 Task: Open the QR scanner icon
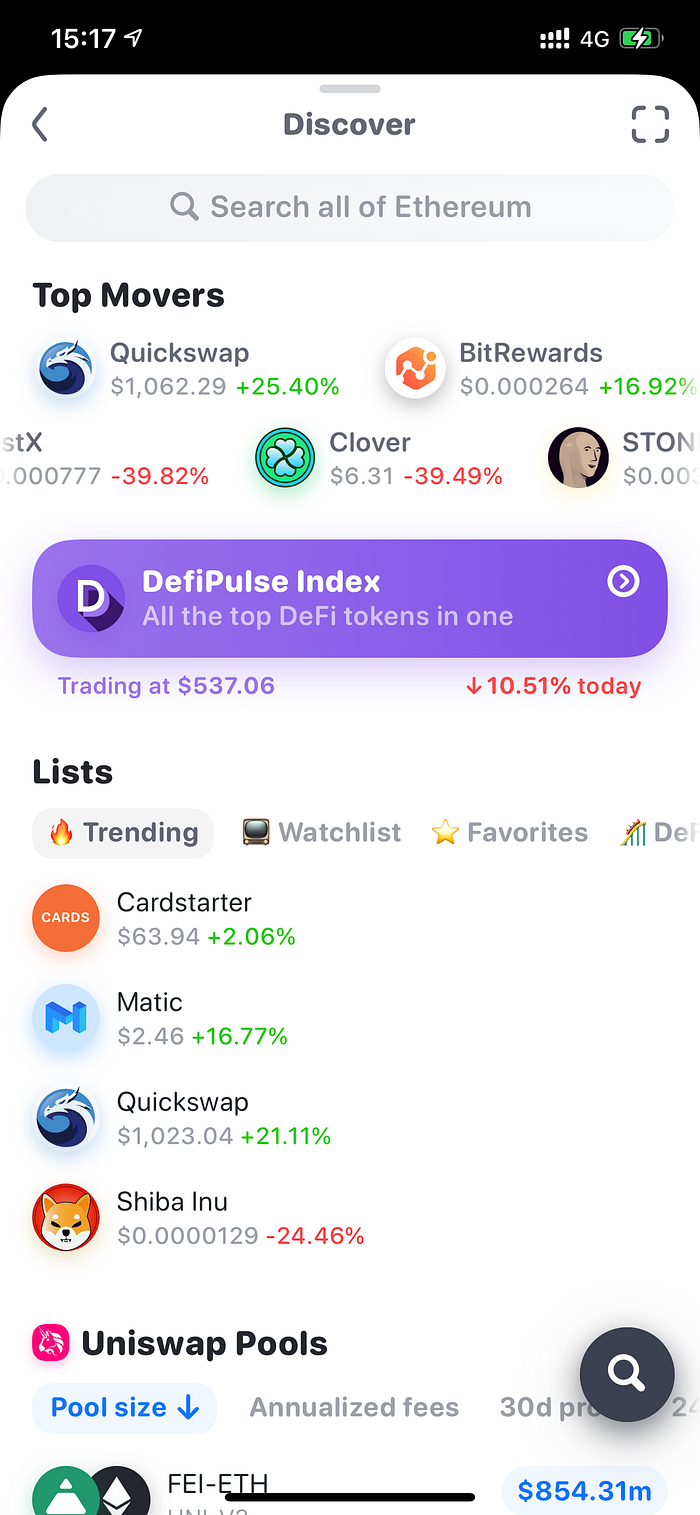pyautogui.click(x=650, y=125)
